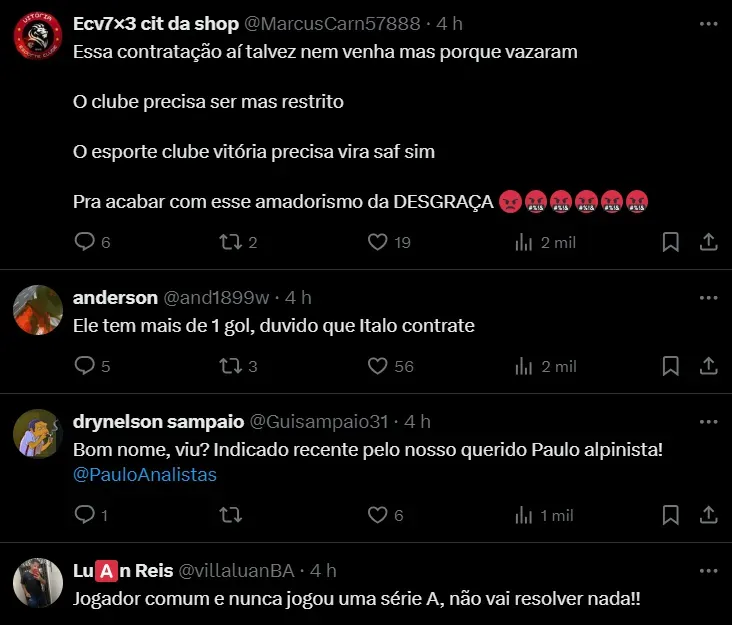732x625 pixels.
Task: Like the tweet about amadorismo da DESGRAÇA
Action: pyautogui.click(x=377, y=242)
